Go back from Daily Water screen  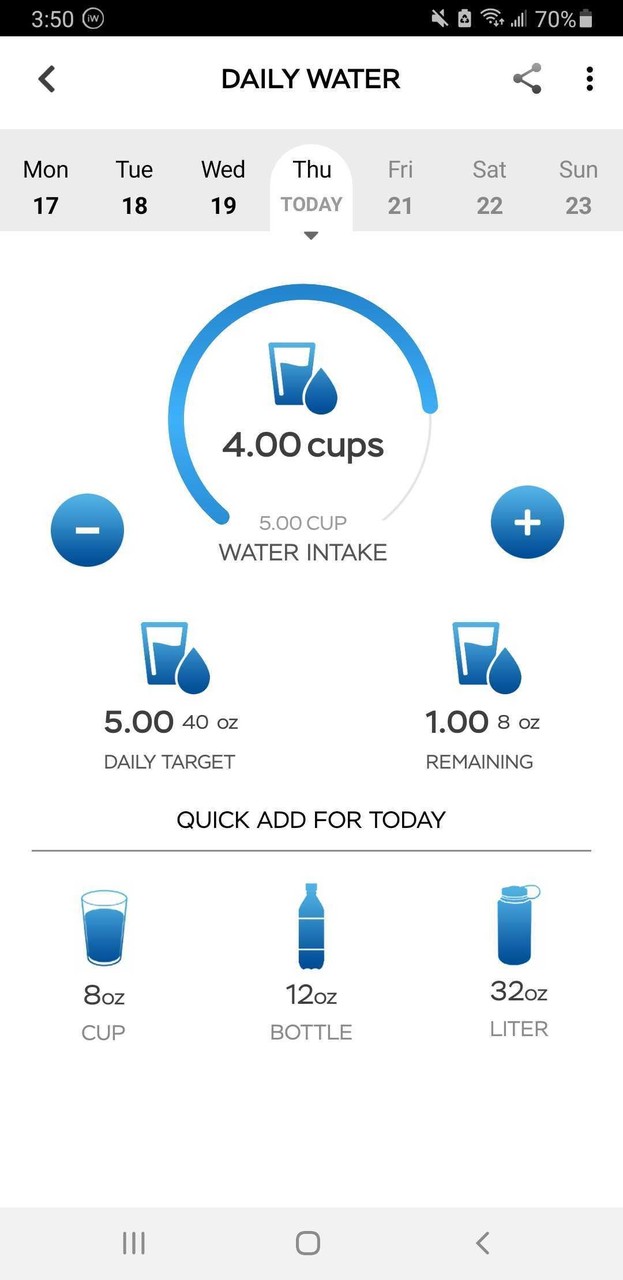tap(46, 79)
